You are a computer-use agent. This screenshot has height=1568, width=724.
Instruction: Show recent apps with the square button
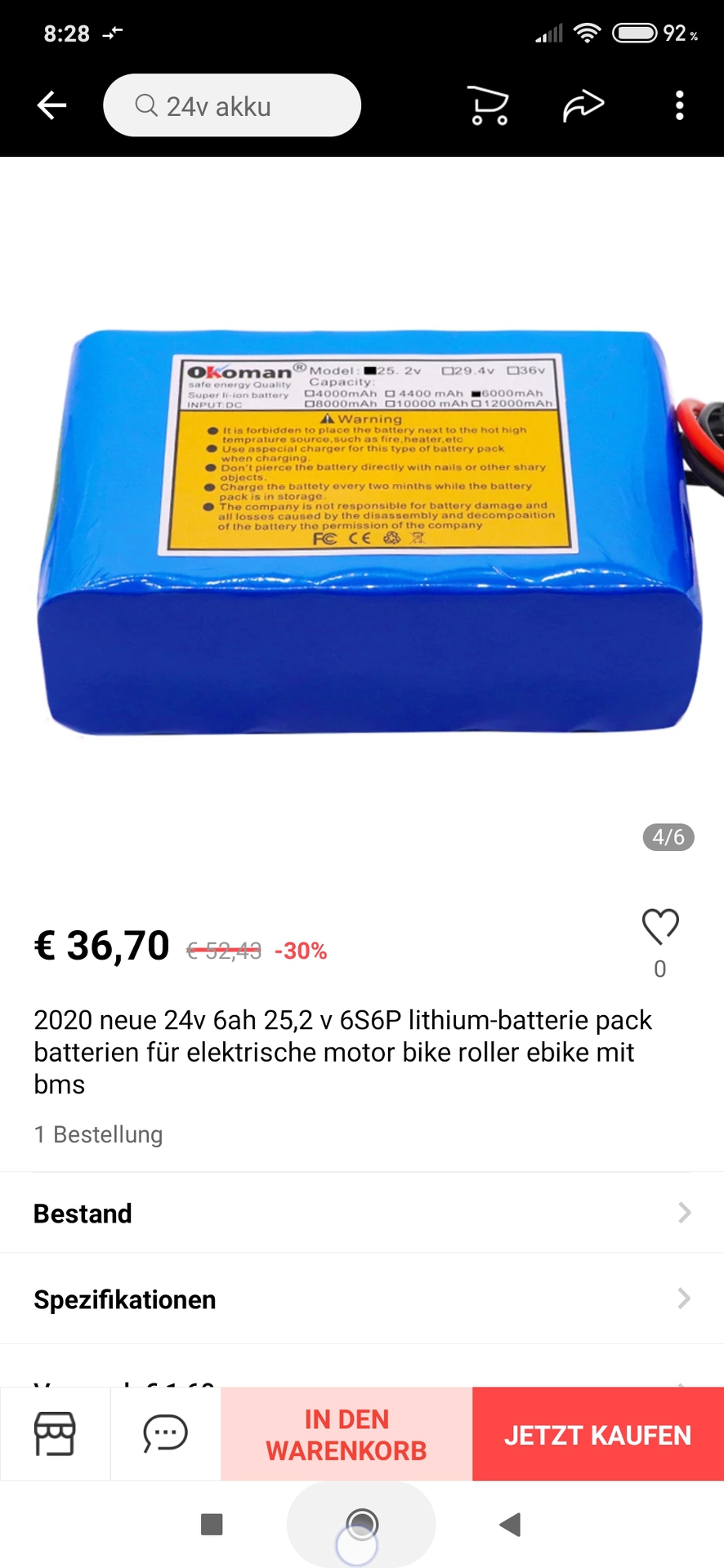pos(212,1524)
